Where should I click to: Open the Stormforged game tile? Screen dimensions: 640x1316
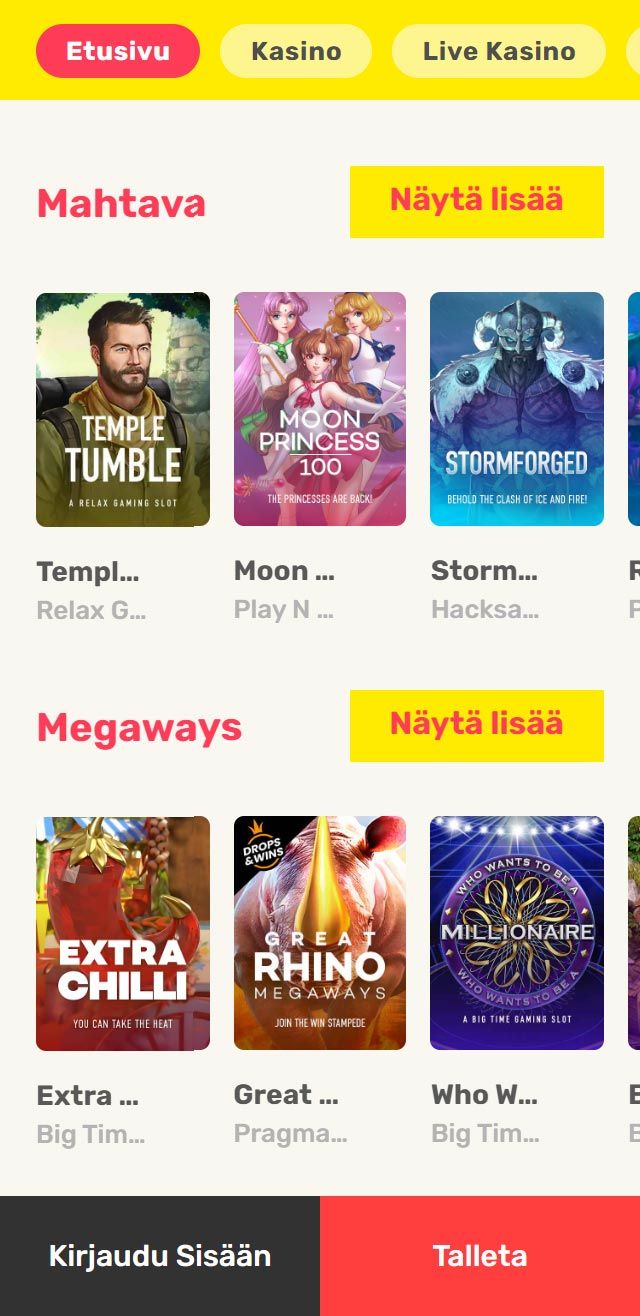click(517, 409)
